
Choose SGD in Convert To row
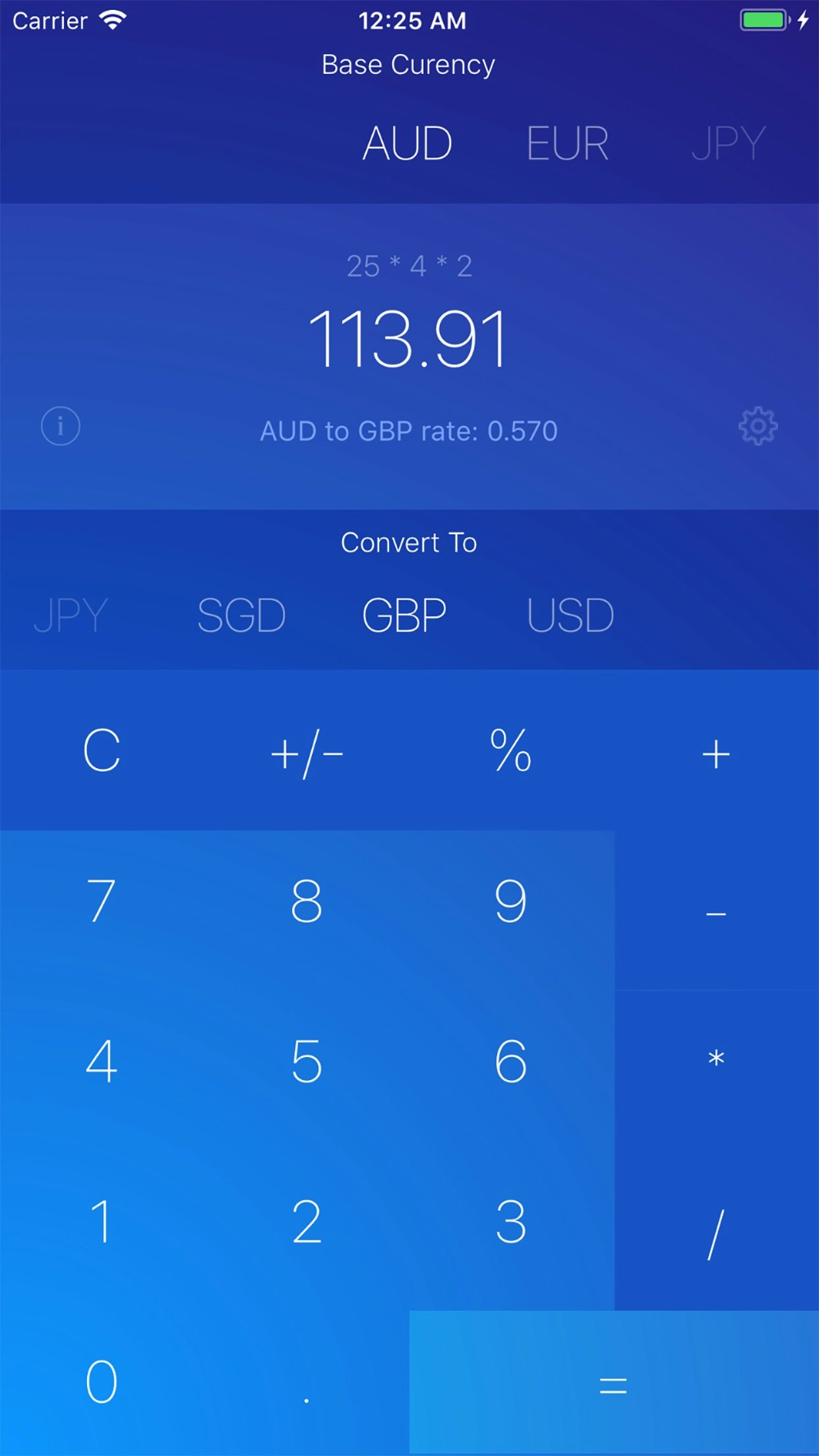pyautogui.click(x=241, y=616)
